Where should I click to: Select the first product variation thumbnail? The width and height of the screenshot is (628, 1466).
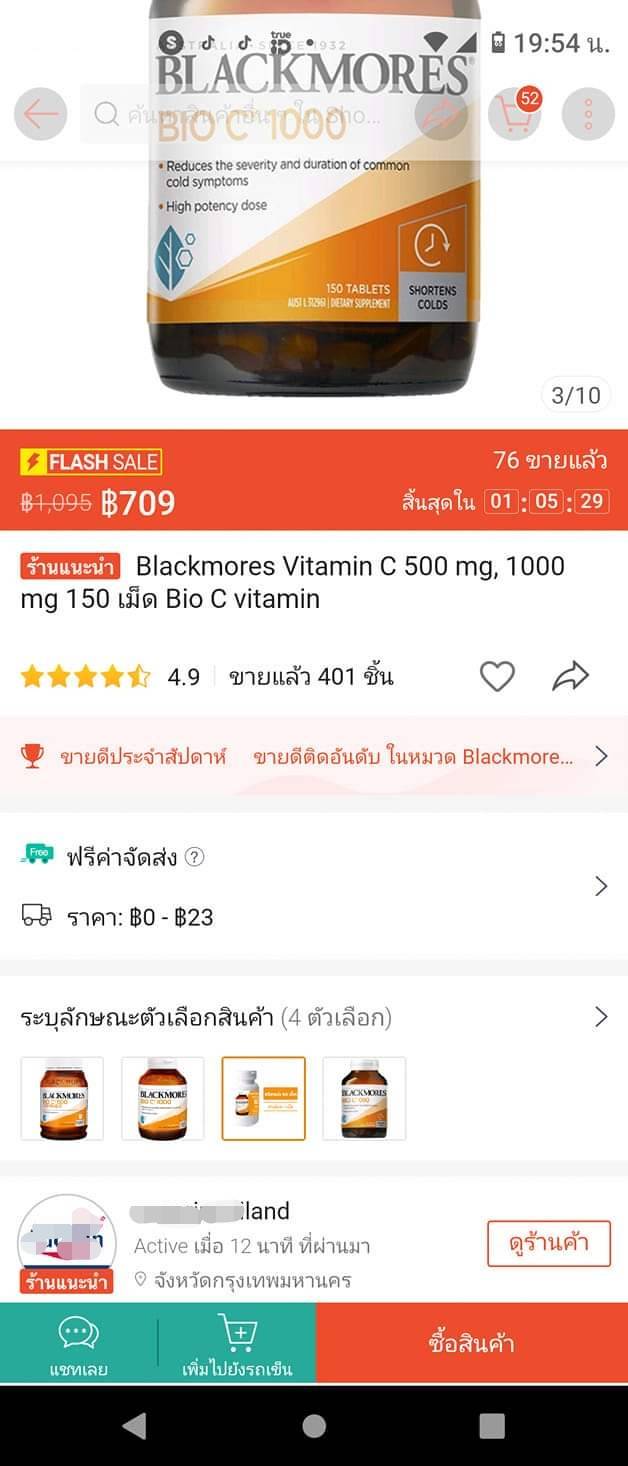(x=62, y=1098)
